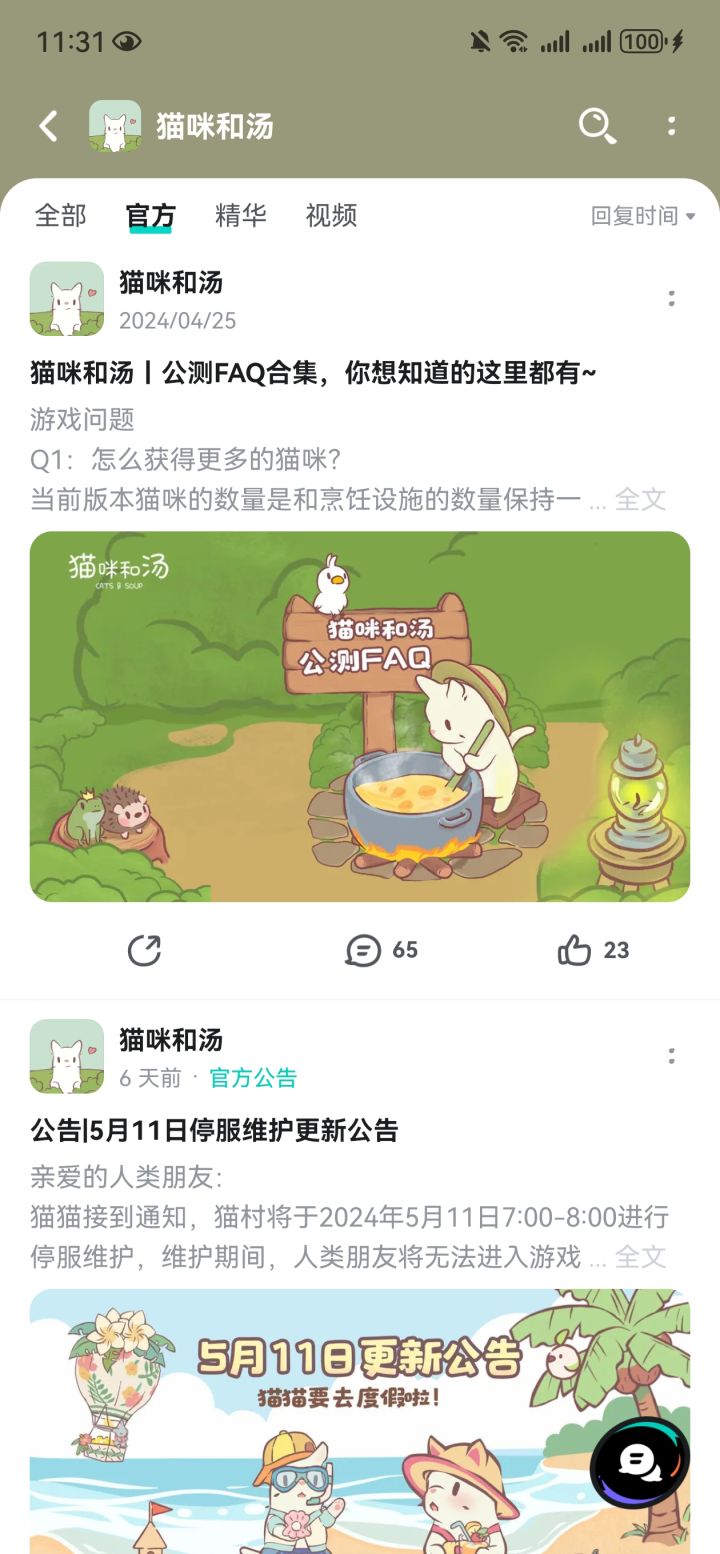Open the floating chat bubble at bottom right
The height and width of the screenshot is (1554, 720).
point(644,1461)
